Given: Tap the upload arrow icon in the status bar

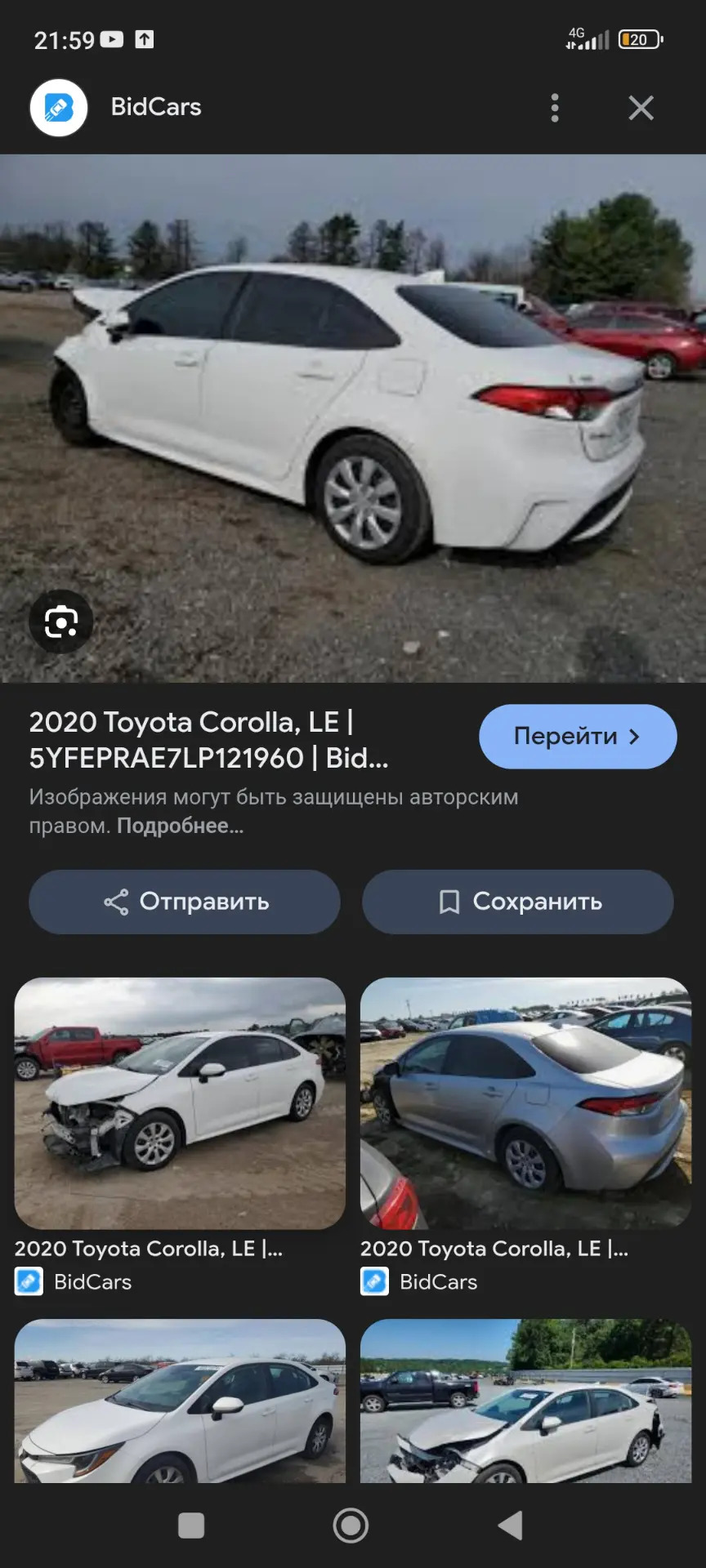Looking at the screenshot, I should pos(144,38).
